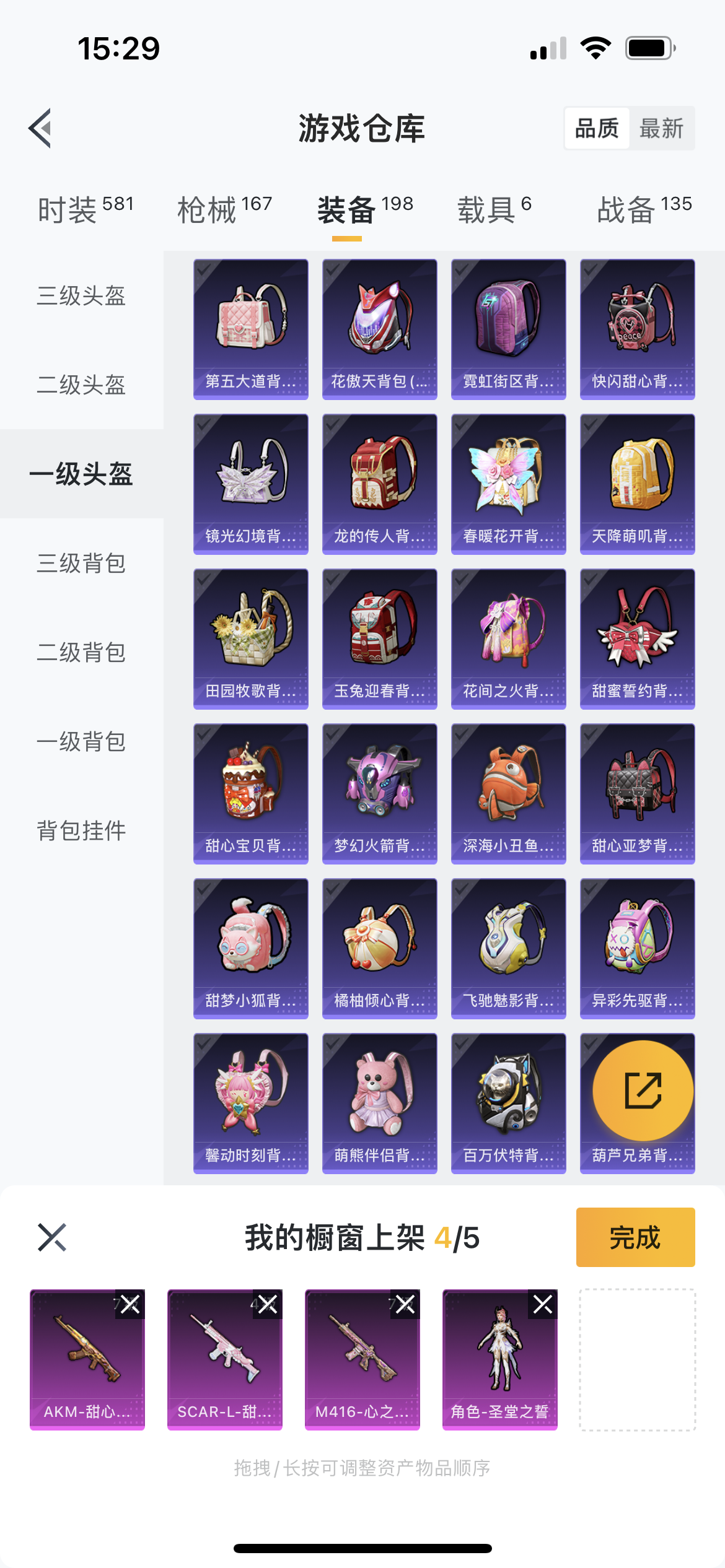Remove the SCAR-L-甜 item from showcase
The image size is (725, 1568).
click(268, 1305)
